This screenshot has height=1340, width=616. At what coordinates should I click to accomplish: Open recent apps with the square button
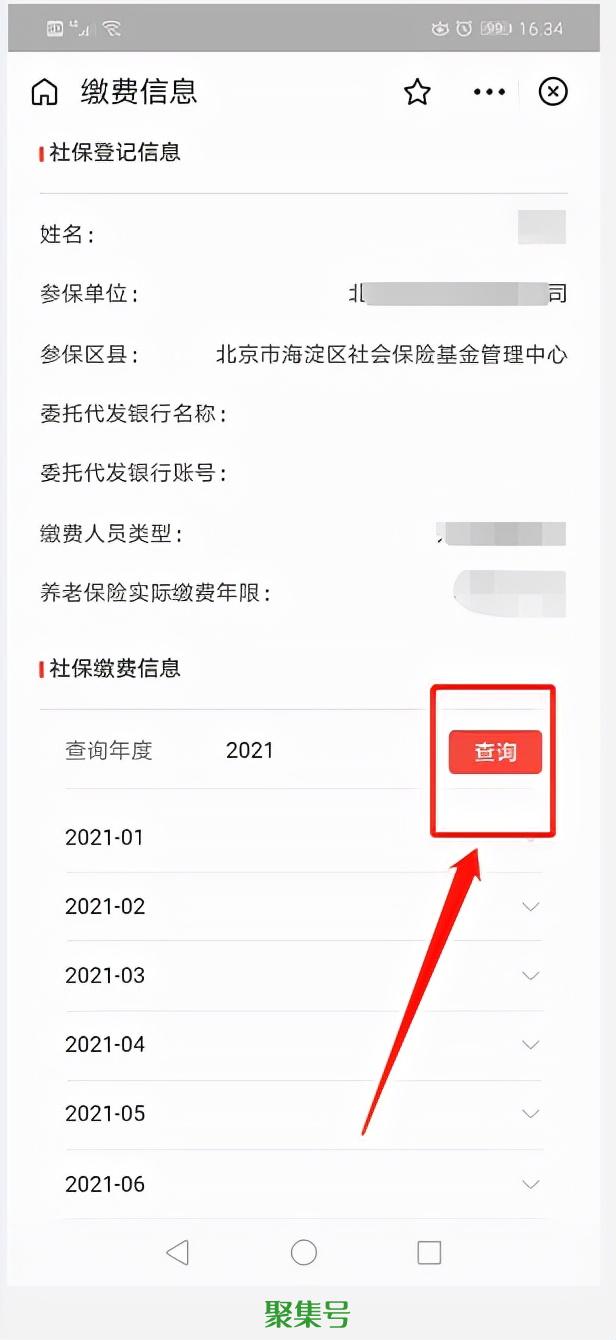tap(429, 1252)
